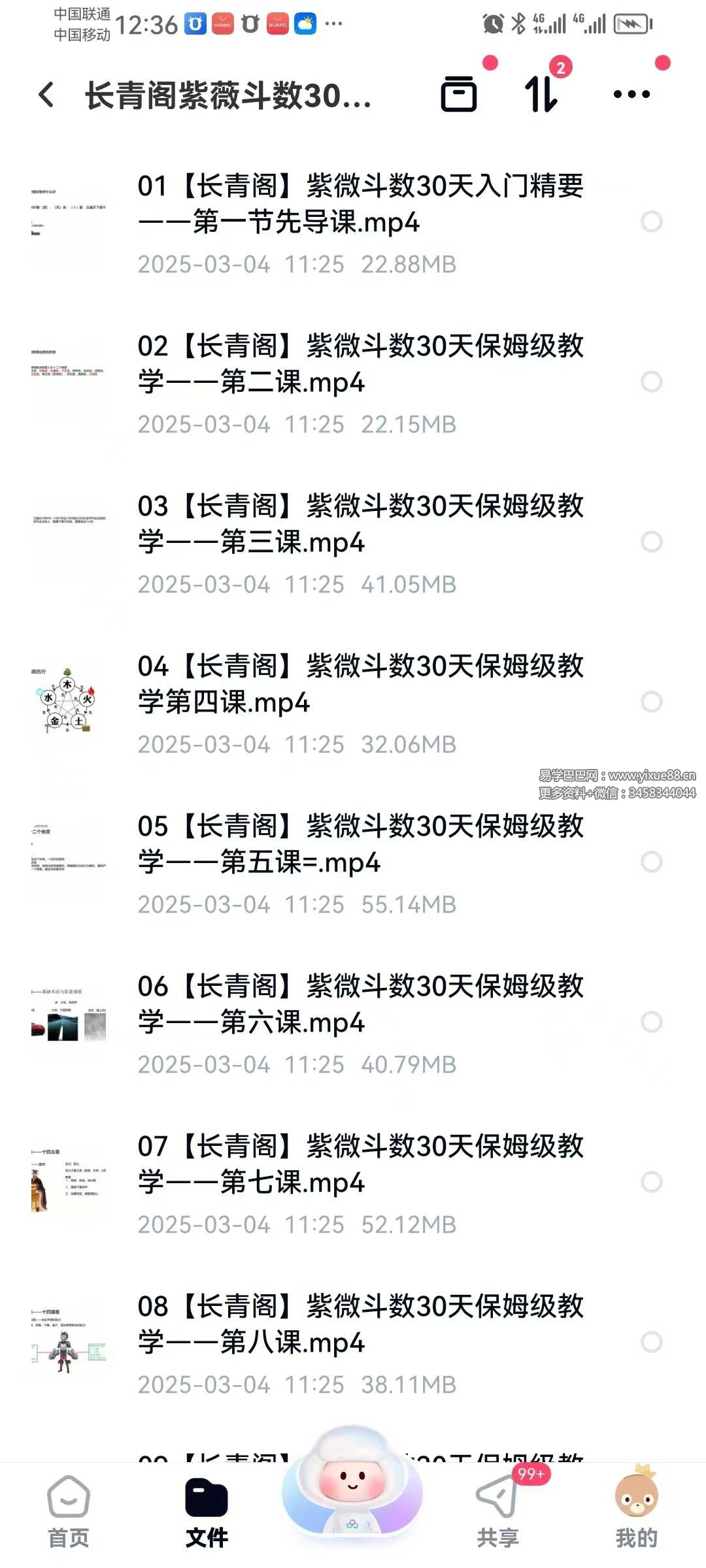Select the circle for file 01
The height and width of the screenshot is (1568, 706).
point(651,222)
